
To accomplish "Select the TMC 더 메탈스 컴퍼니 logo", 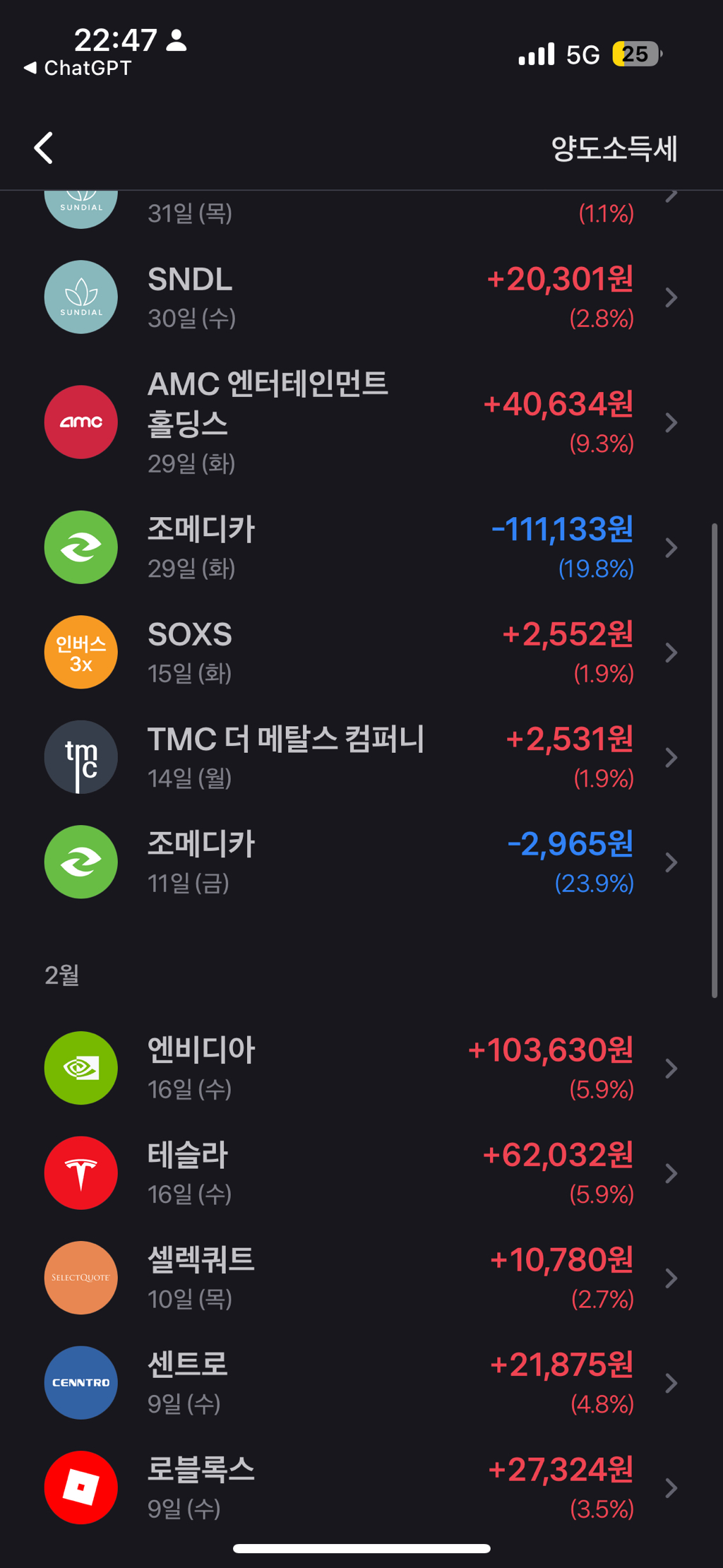I will coord(80,756).
